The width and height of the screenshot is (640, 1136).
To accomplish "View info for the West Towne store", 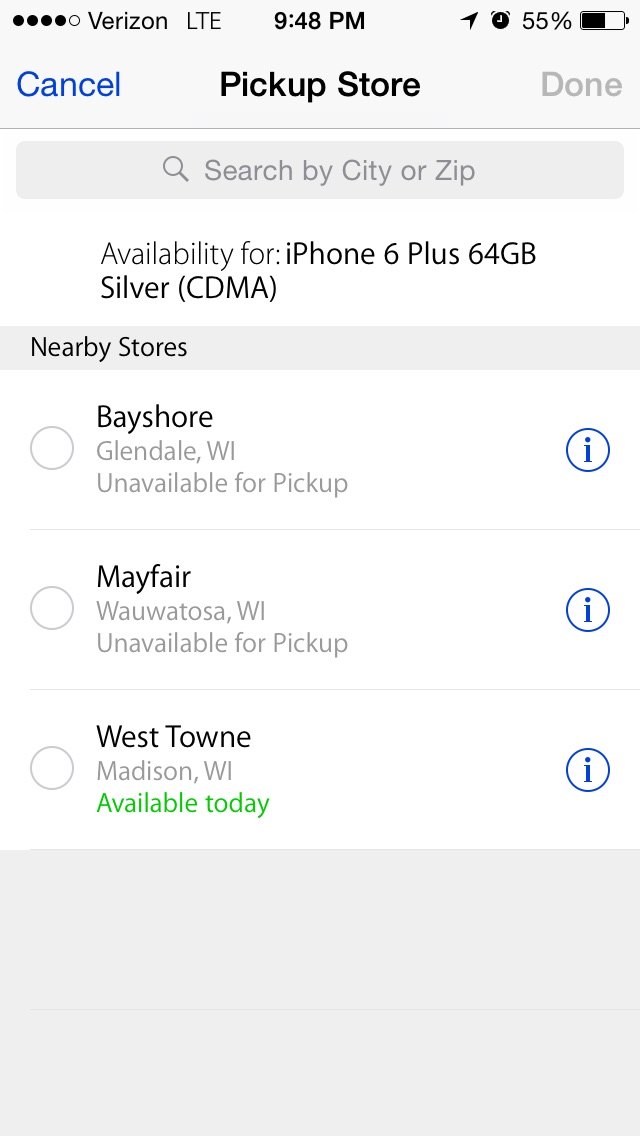I will pyautogui.click(x=588, y=770).
